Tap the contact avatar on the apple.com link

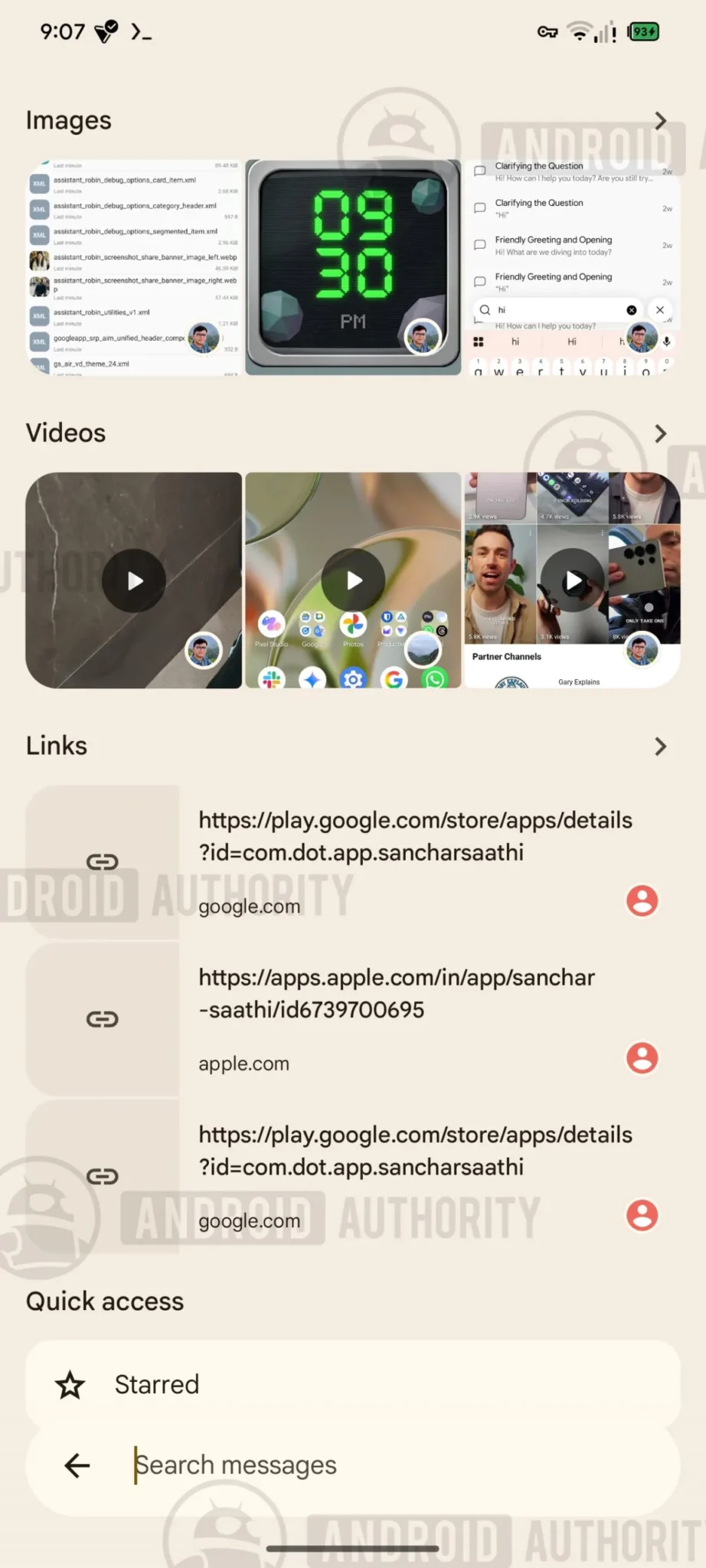coord(642,1058)
